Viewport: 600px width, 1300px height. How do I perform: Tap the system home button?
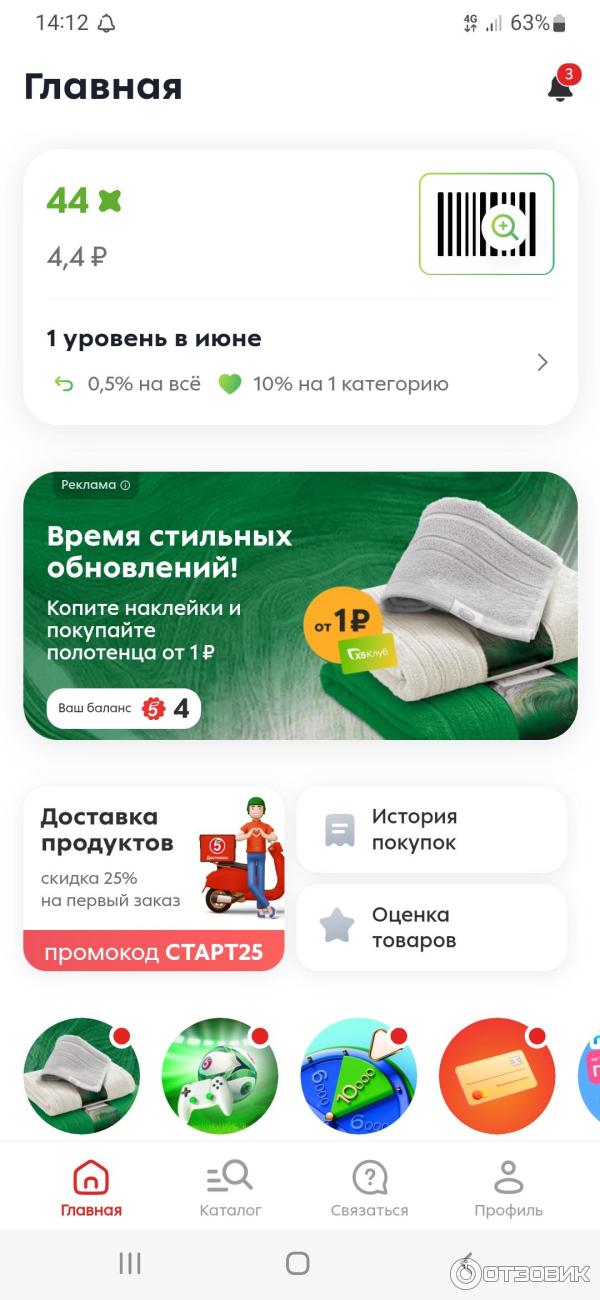(x=298, y=1263)
